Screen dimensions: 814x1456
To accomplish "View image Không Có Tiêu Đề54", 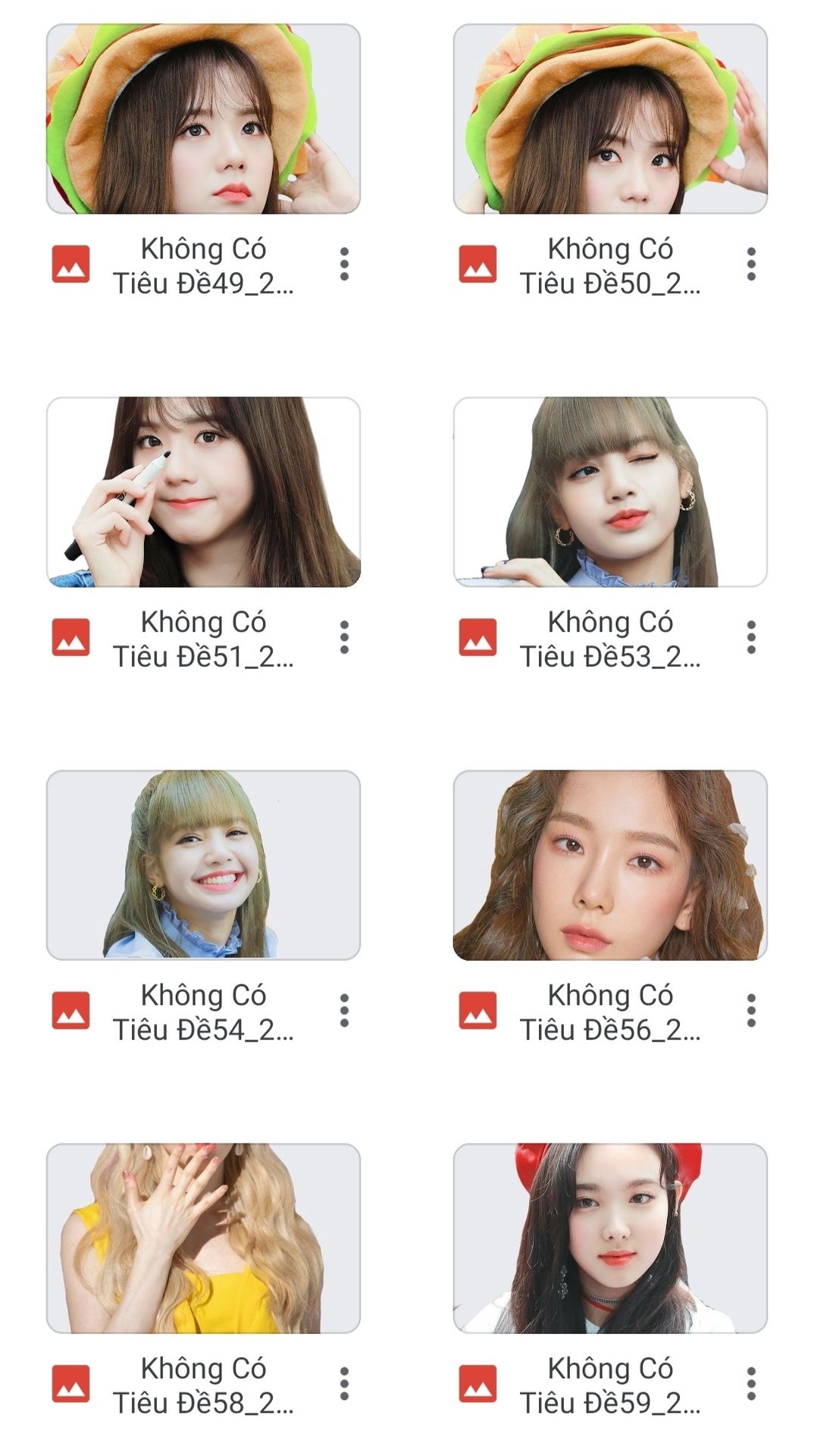I will [203, 865].
